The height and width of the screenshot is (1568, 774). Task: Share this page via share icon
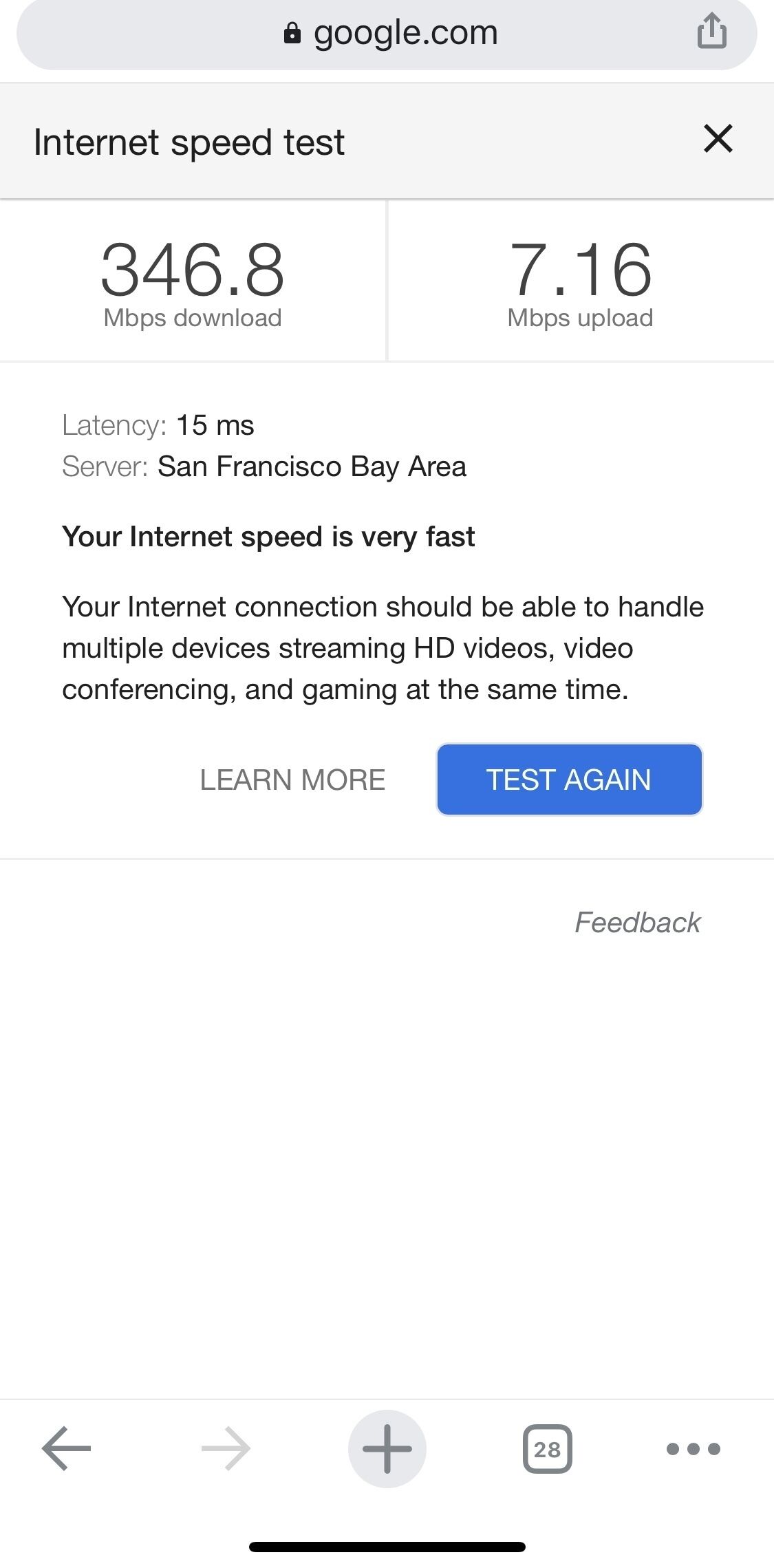711,32
